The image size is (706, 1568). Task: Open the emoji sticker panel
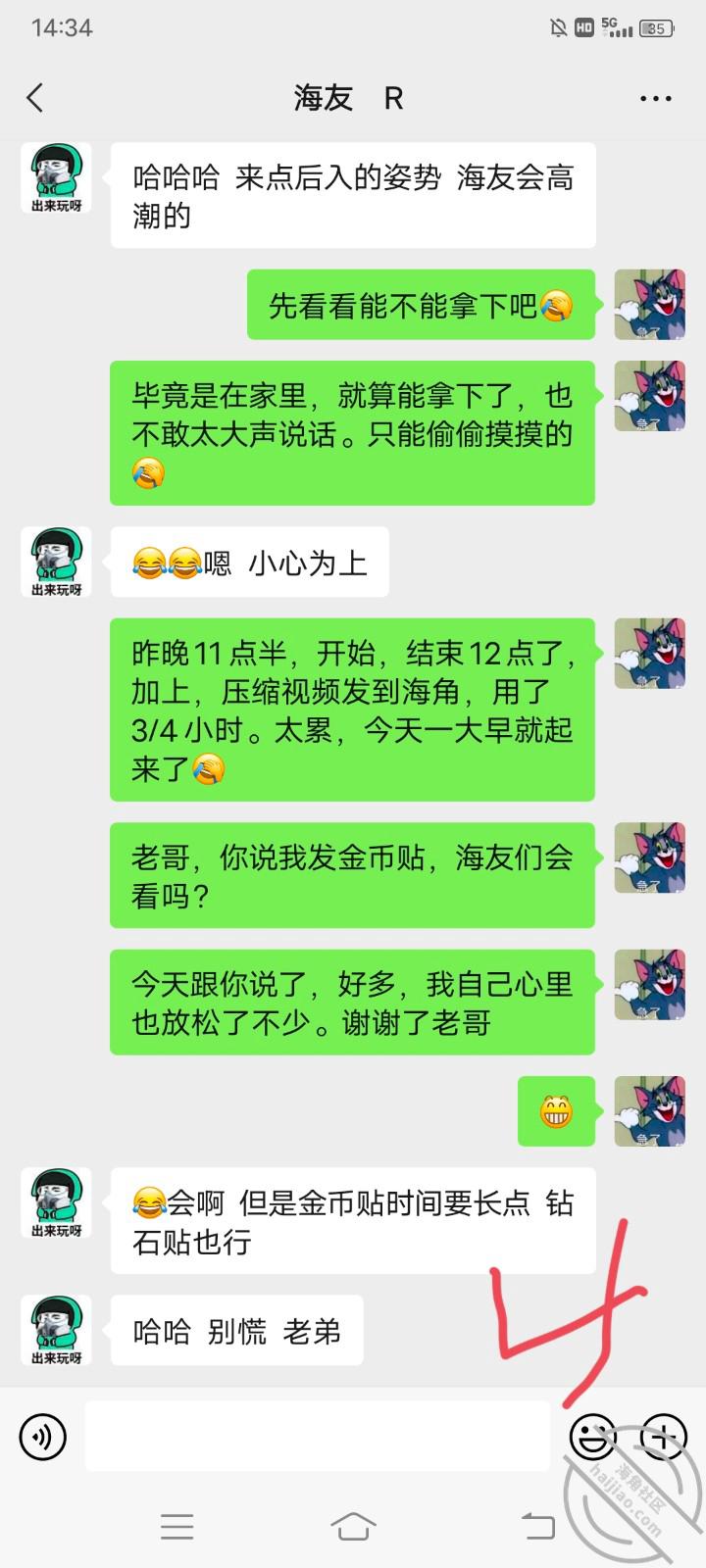pyautogui.click(x=592, y=1438)
